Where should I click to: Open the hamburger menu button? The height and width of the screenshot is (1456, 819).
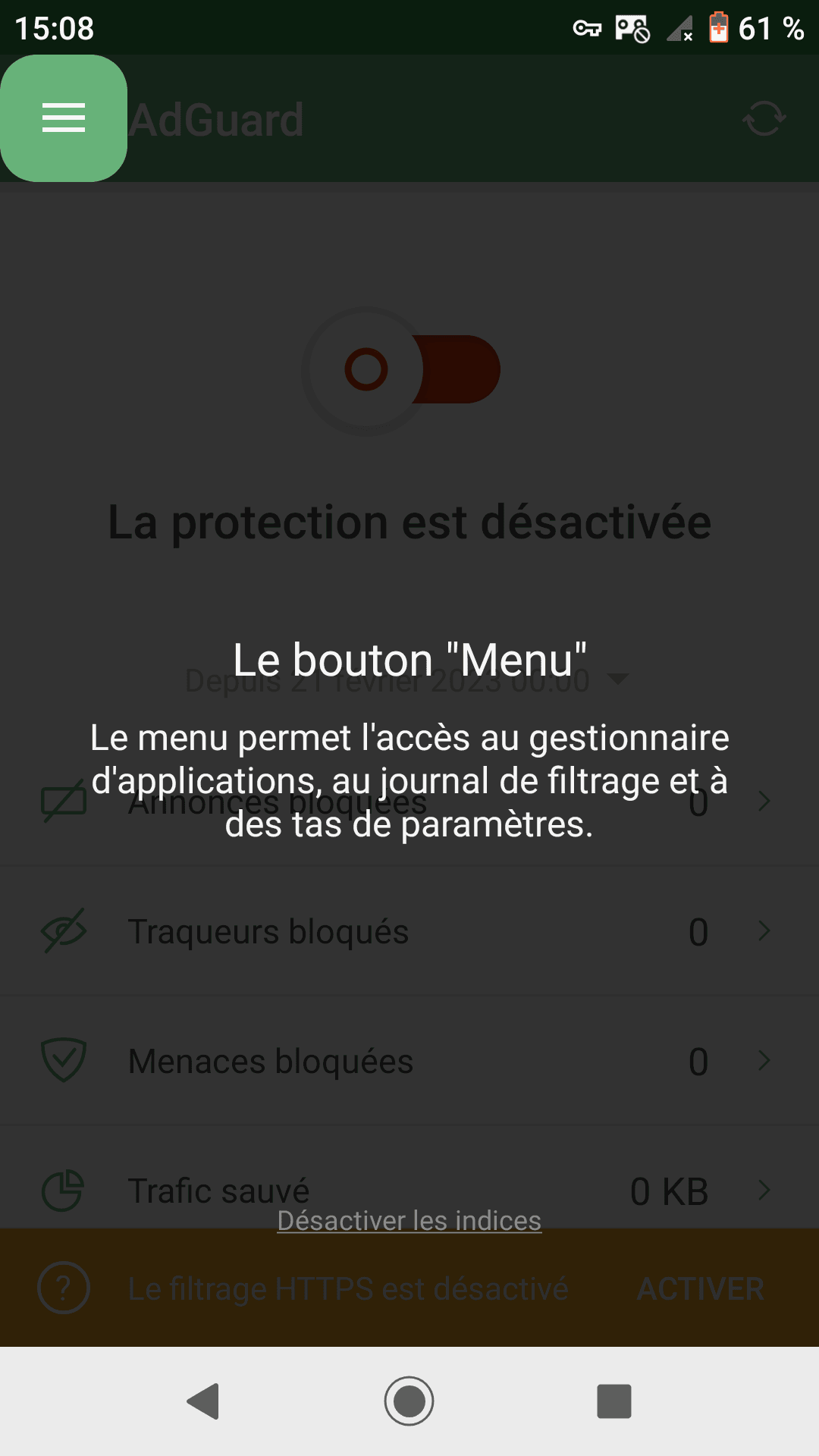pyautogui.click(x=63, y=118)
